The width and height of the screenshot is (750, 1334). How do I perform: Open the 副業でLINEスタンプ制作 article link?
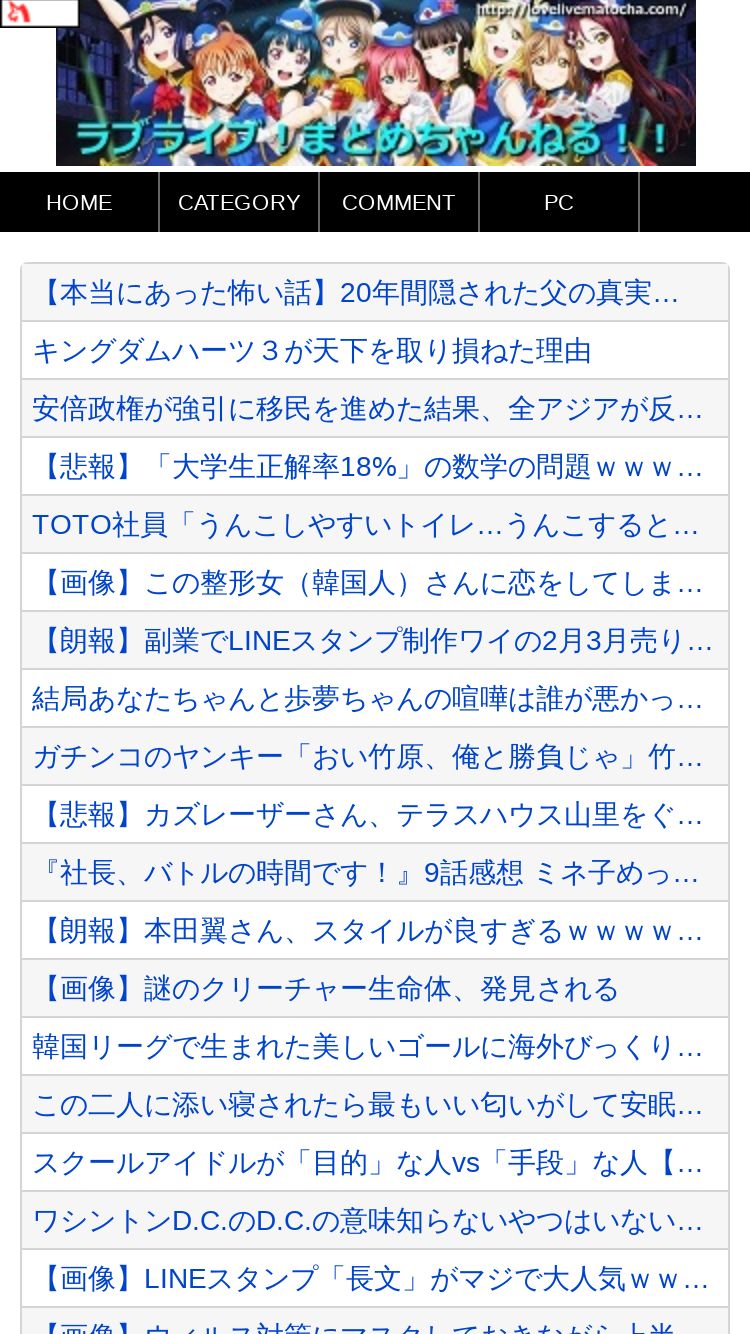[375, 641]
